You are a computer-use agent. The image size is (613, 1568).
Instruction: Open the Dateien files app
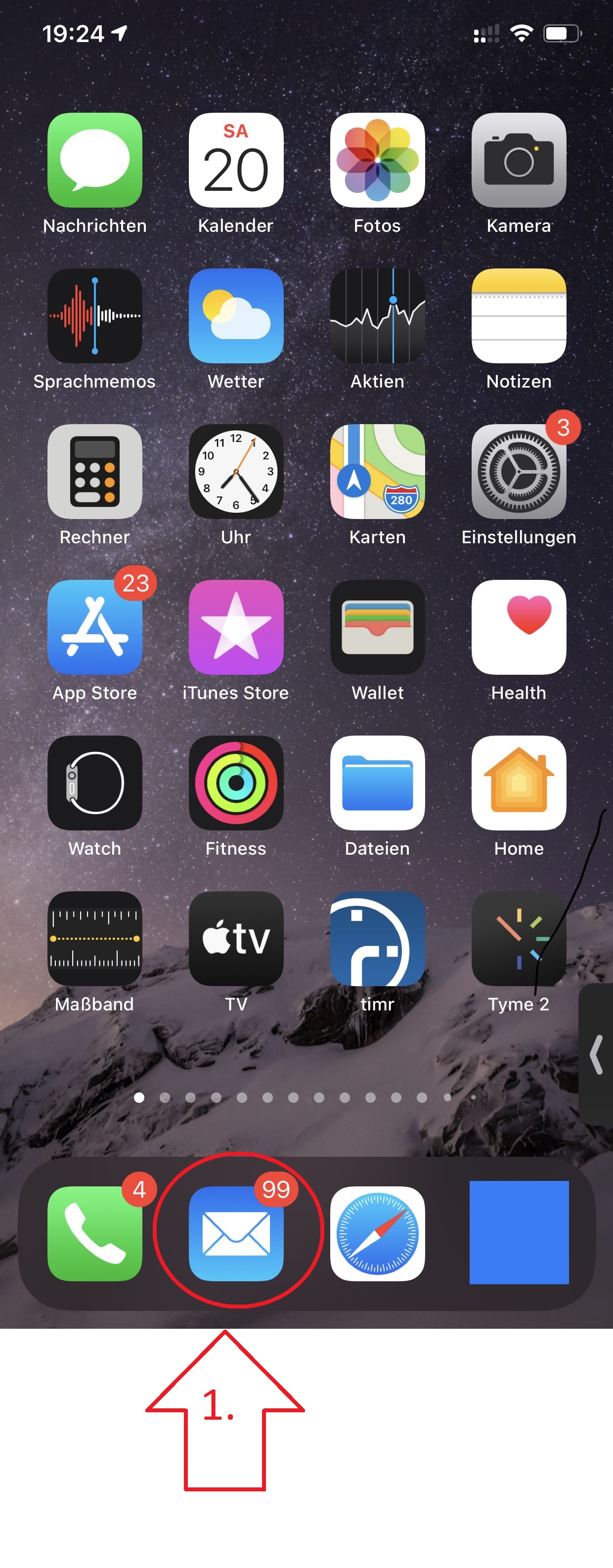[x=377, y=783]
